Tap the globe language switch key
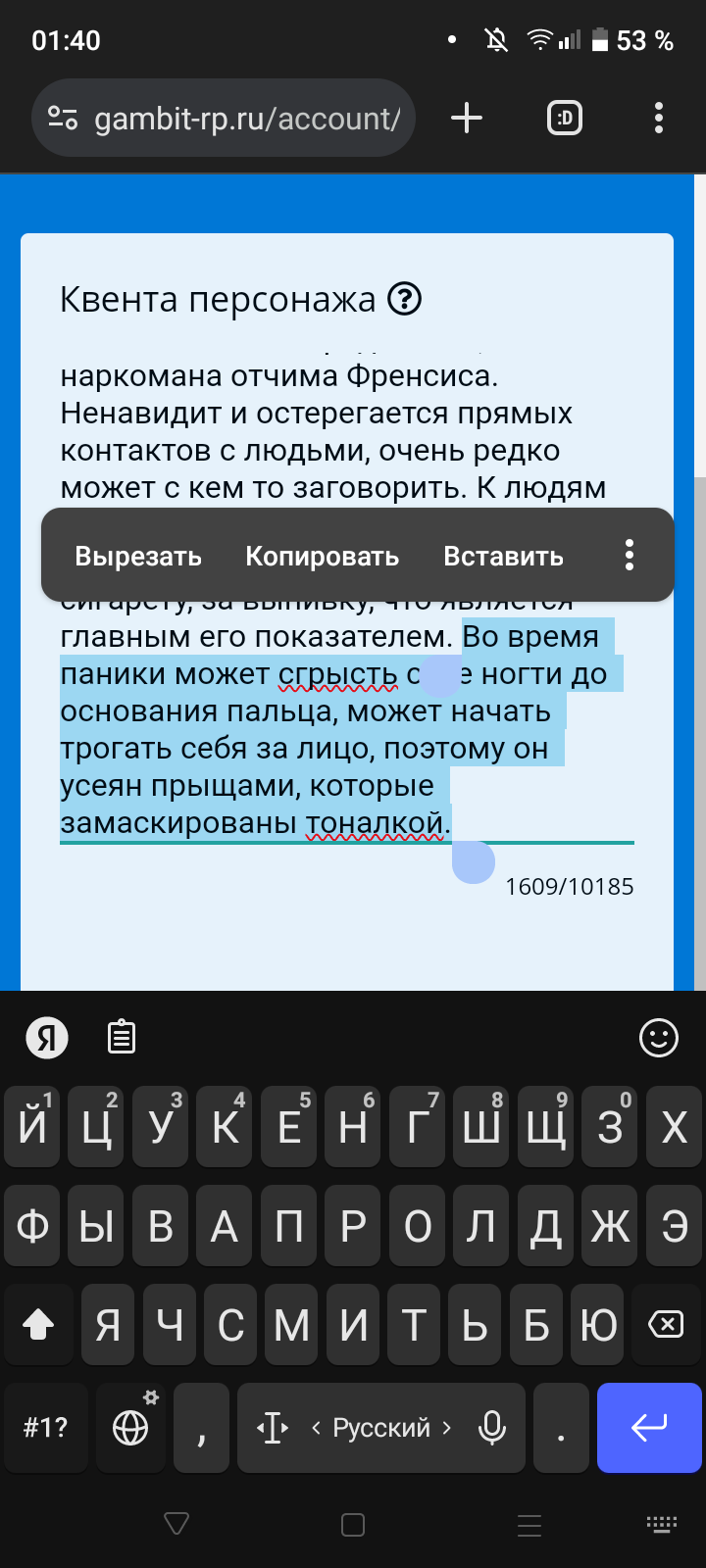 point(130,1427)
